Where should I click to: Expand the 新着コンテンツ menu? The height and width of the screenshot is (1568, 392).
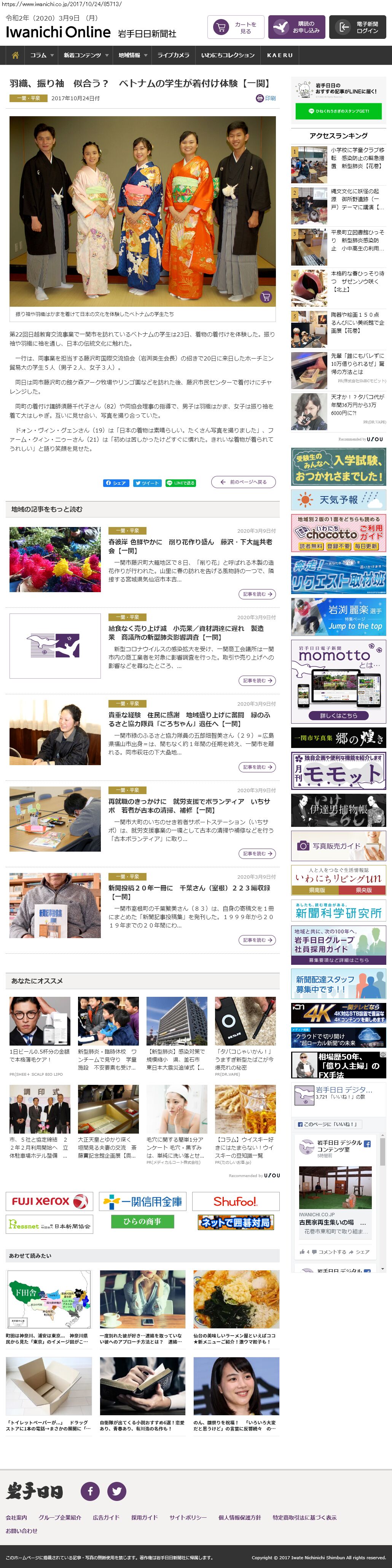(86, 55)
